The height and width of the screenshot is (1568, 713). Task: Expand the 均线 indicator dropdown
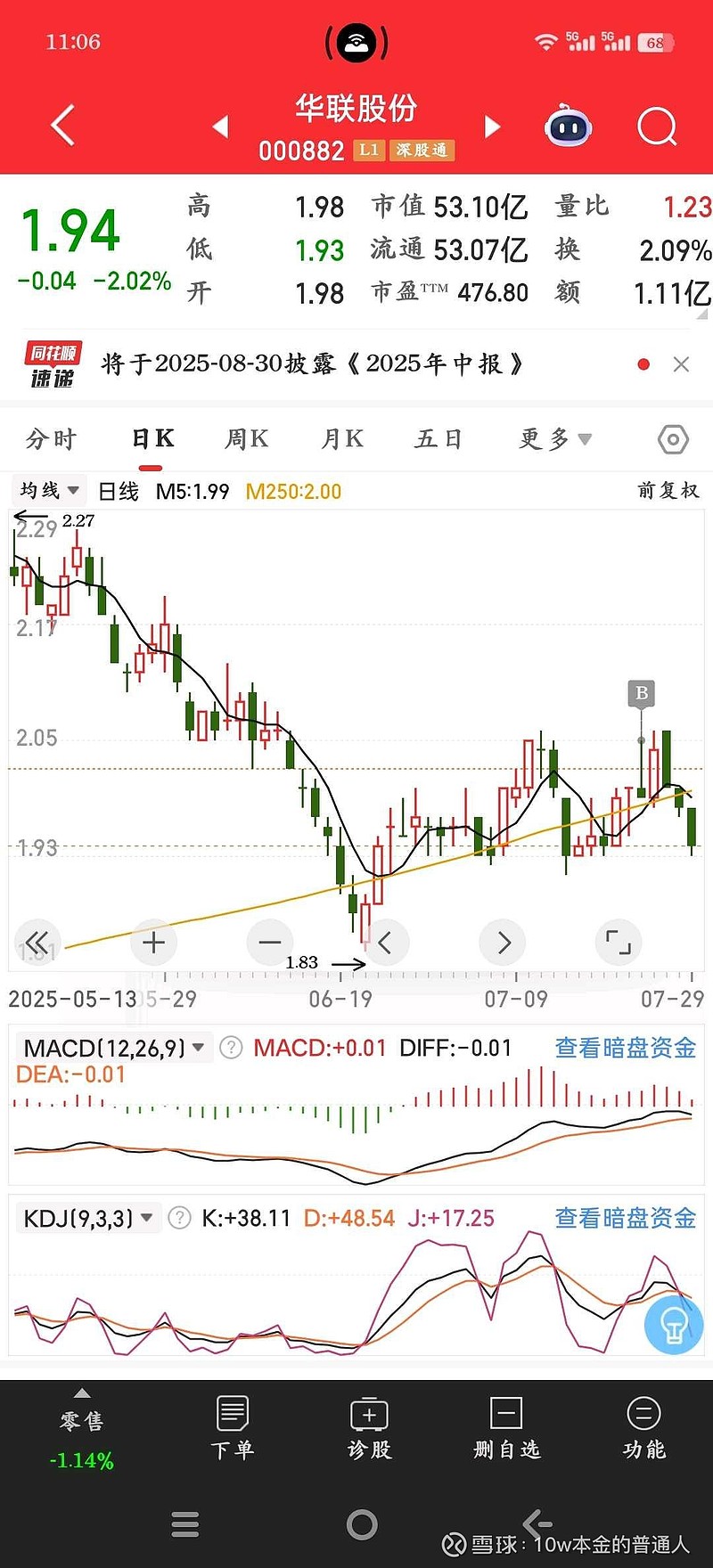(50, 490)
